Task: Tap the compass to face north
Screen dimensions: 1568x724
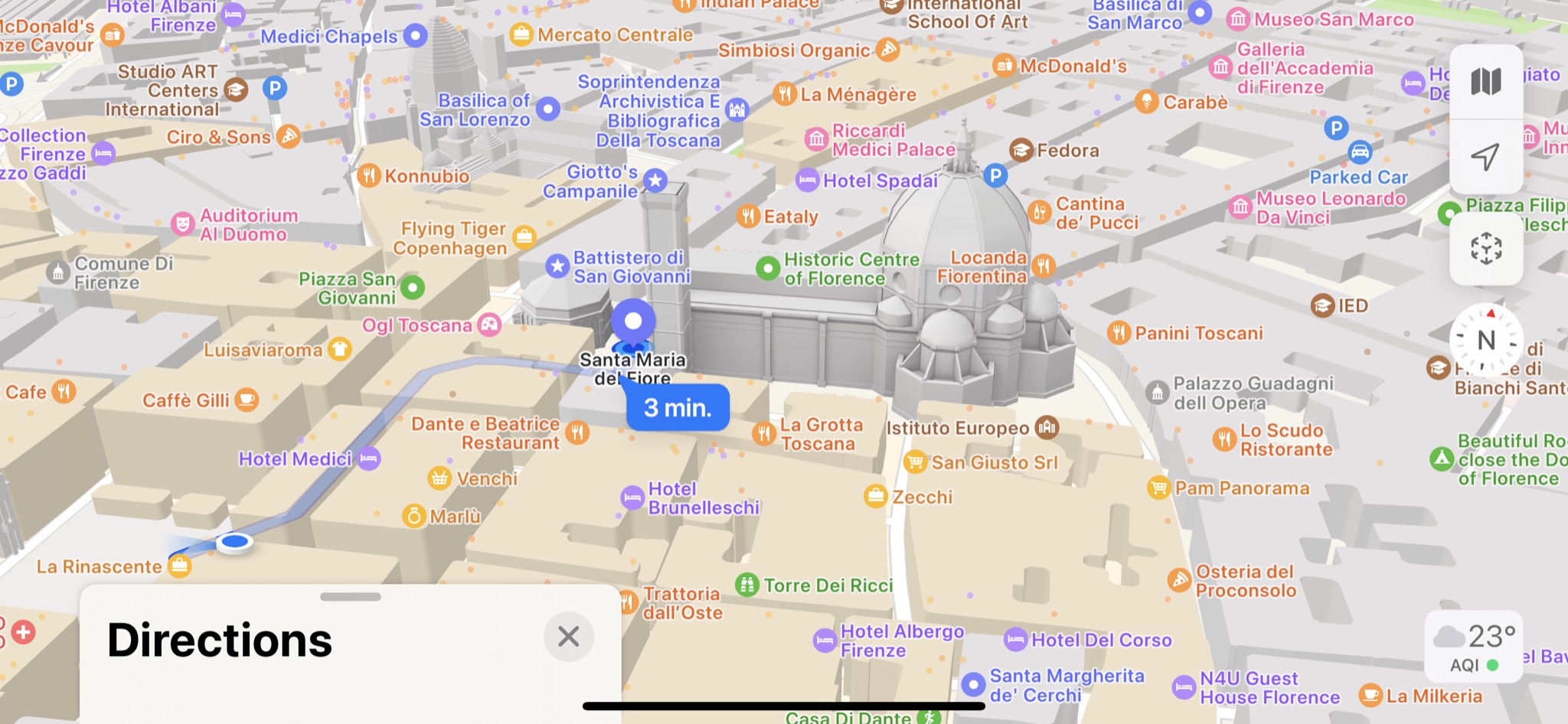Action: [x=1486, y=341]
